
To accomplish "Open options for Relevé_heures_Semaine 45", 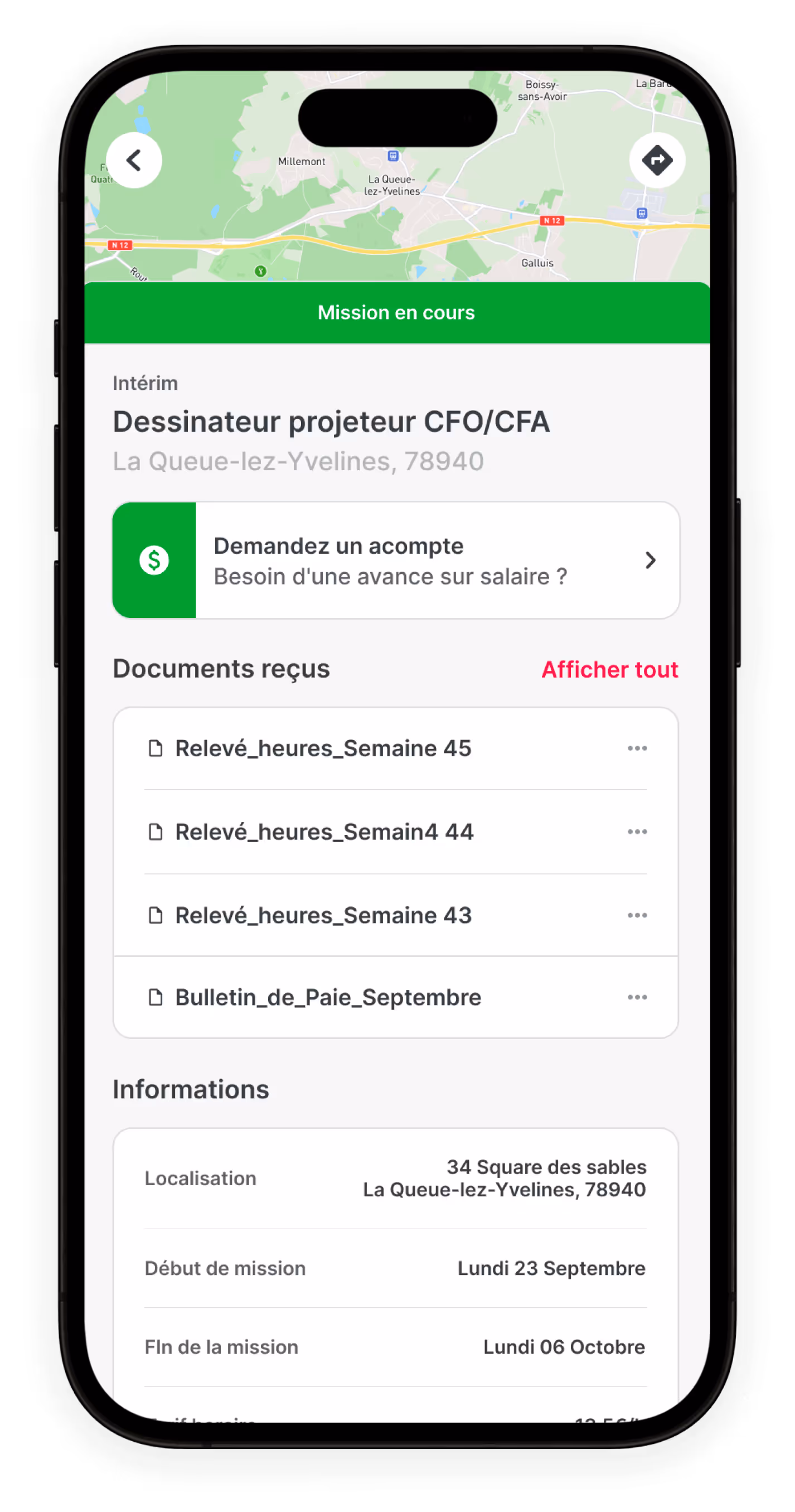I will (637, 748).
